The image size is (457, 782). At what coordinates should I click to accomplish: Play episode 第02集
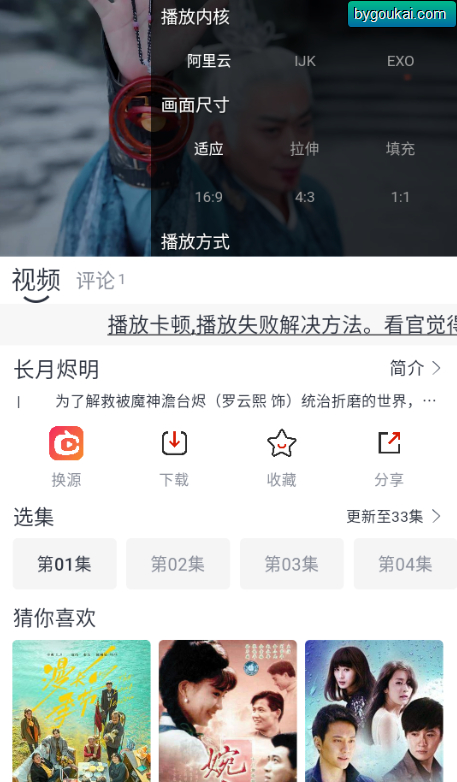click(178, 564)
